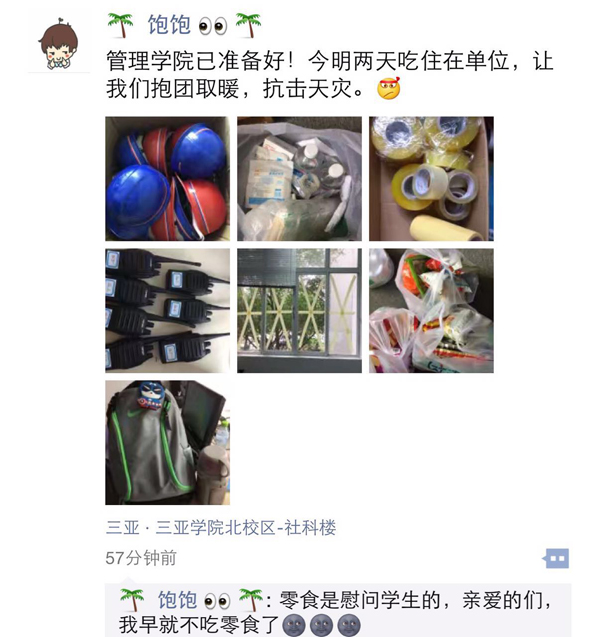This screenshot has height=637, width=600.
Task: Open the photo of snack bags
Action: pyautogui.click(x=430, y=310)
